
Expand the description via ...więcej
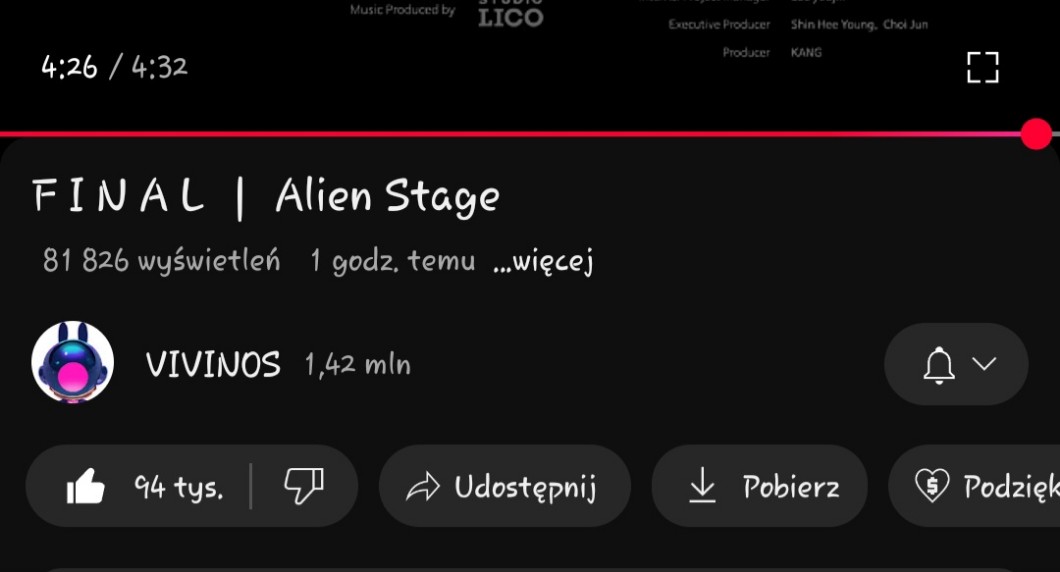coord(543,261)
